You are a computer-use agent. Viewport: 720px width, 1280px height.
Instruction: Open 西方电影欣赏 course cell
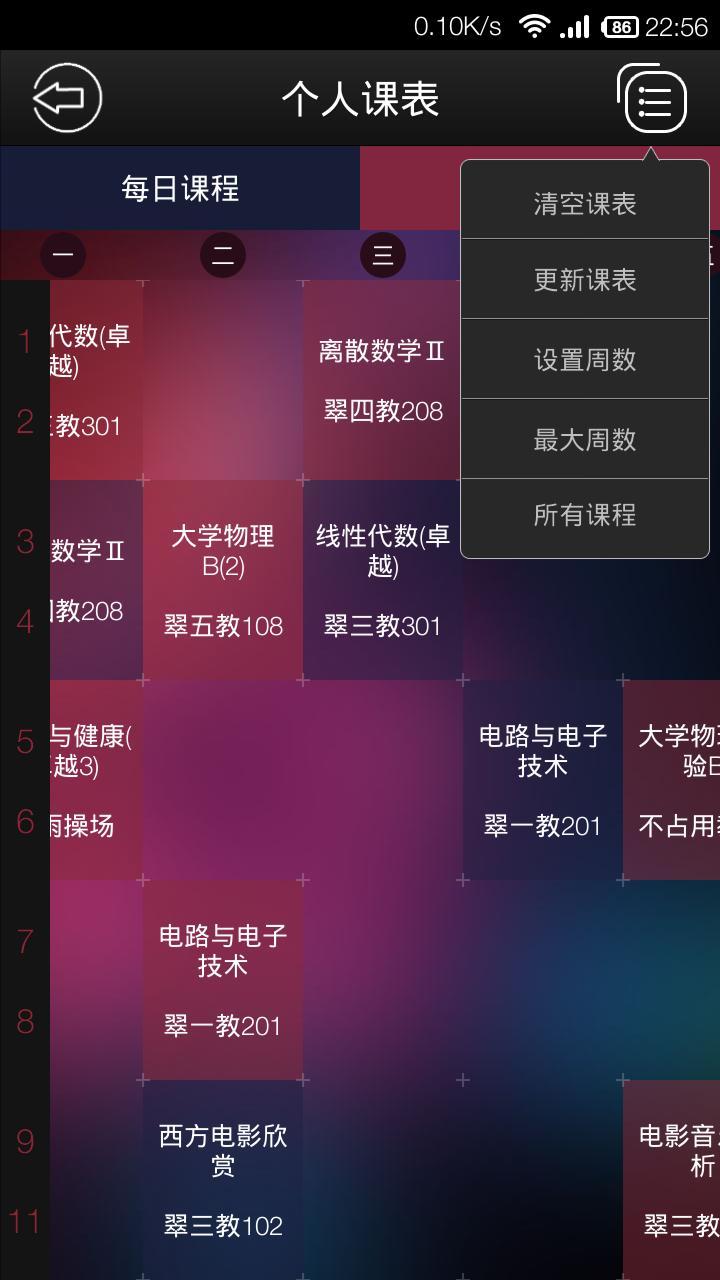[x=223, y=1180]
